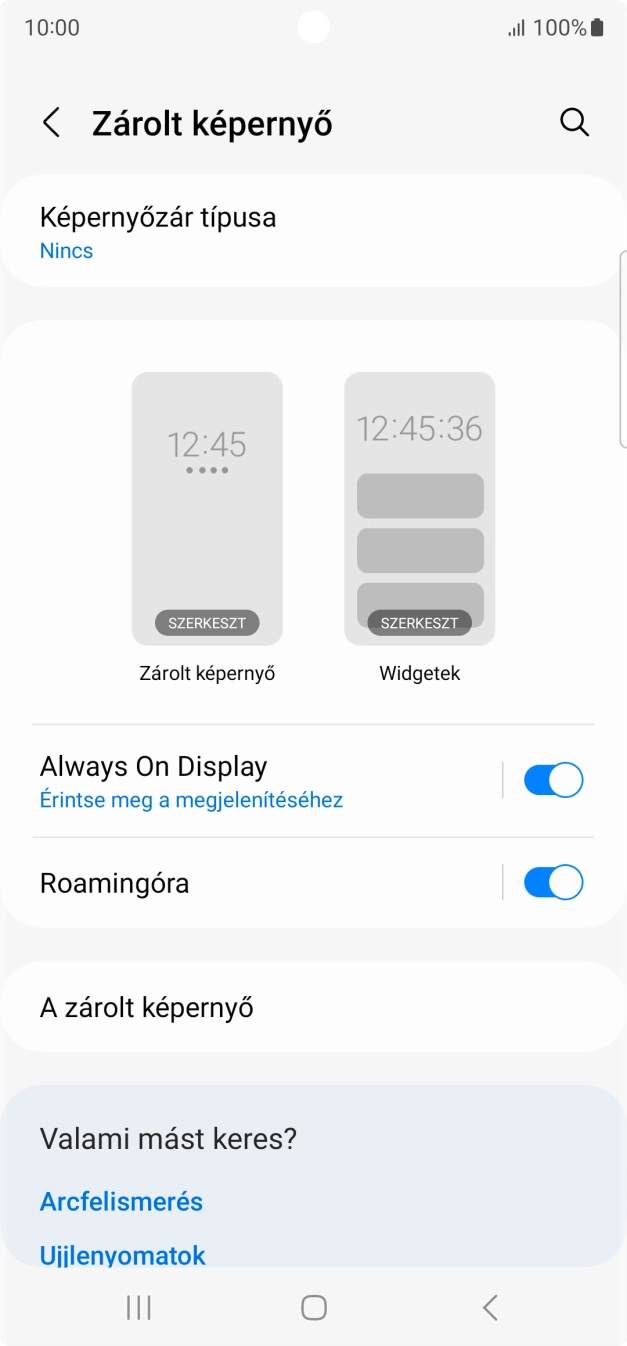Show recent apps
The image size is (627, 1346).
[139, 1307]
